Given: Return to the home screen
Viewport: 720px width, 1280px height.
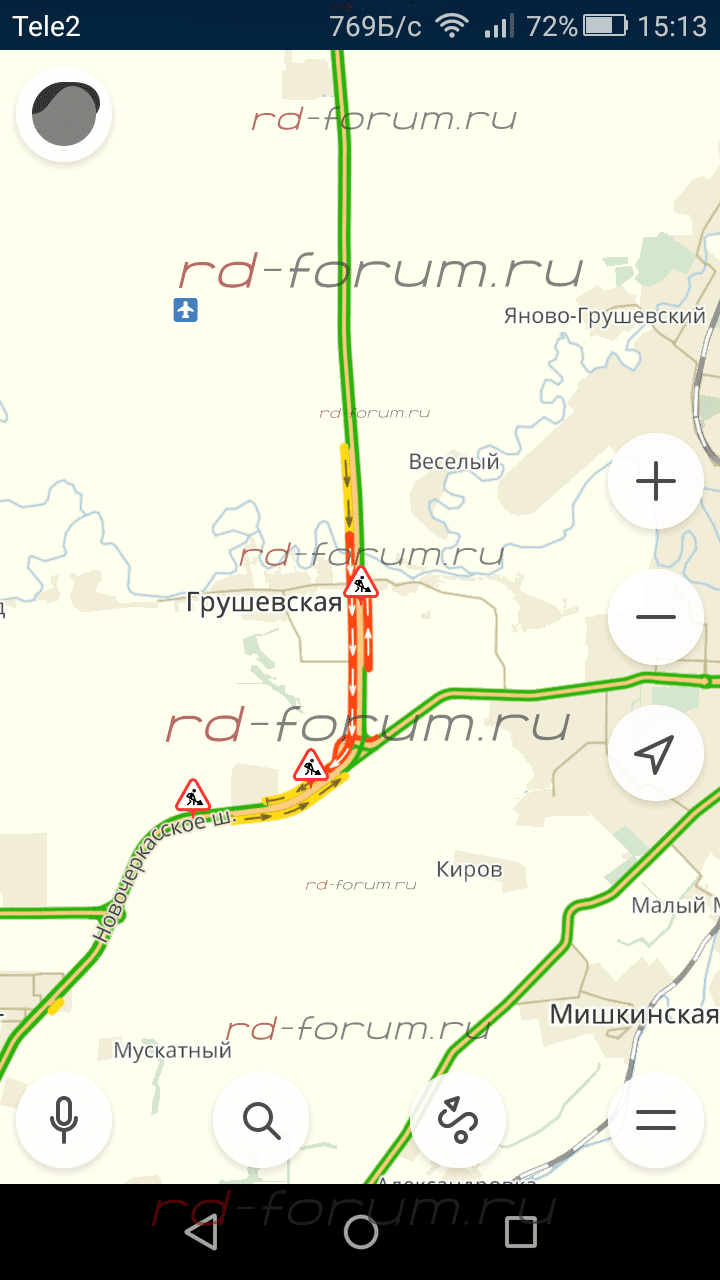Looking at the screenshot, I should click(x=361, y=1233).
